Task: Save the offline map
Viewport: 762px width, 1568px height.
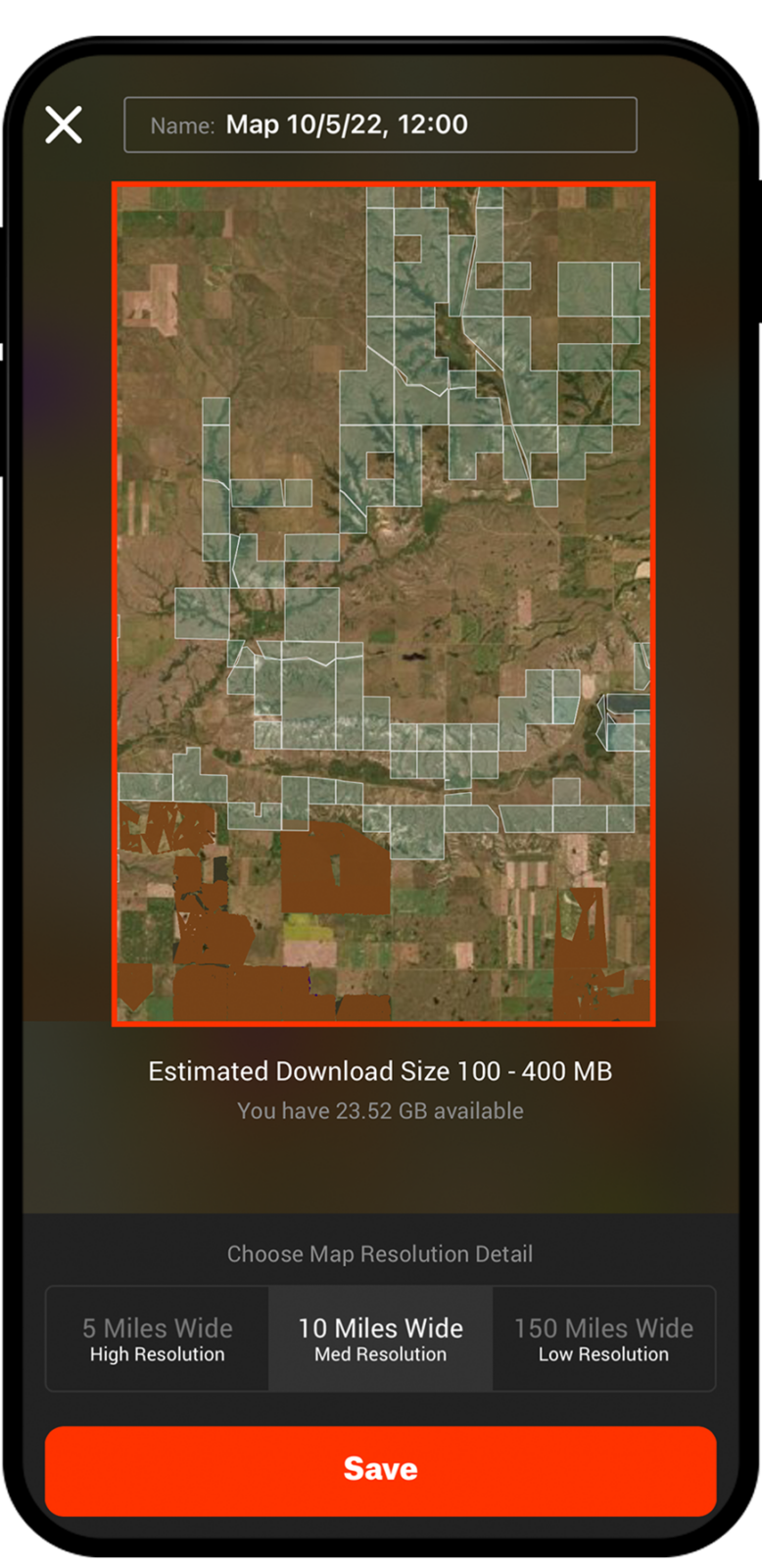Action: pos(380,1470)
